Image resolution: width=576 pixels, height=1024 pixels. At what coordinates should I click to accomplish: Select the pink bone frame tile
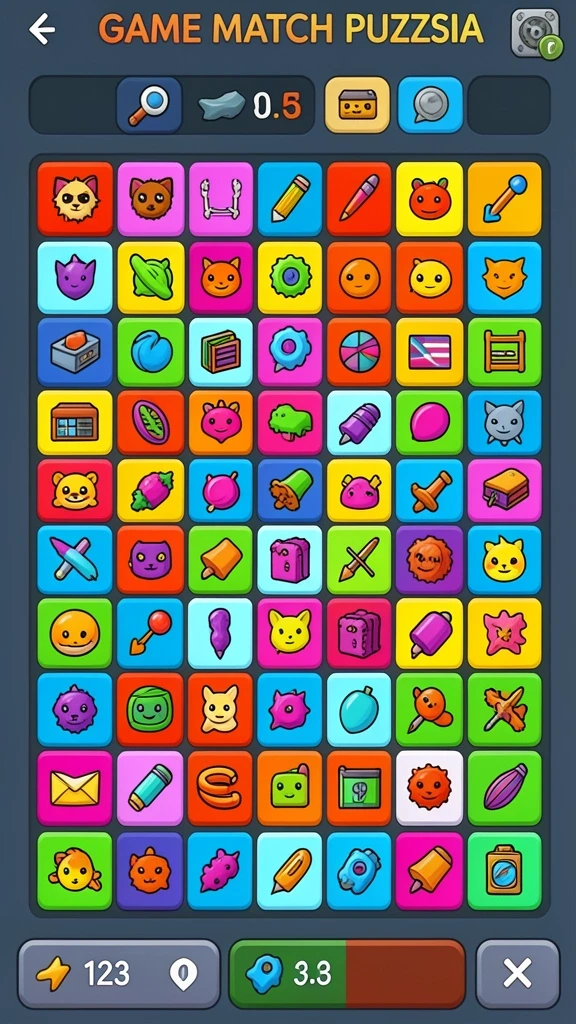(x=221, y=199)
